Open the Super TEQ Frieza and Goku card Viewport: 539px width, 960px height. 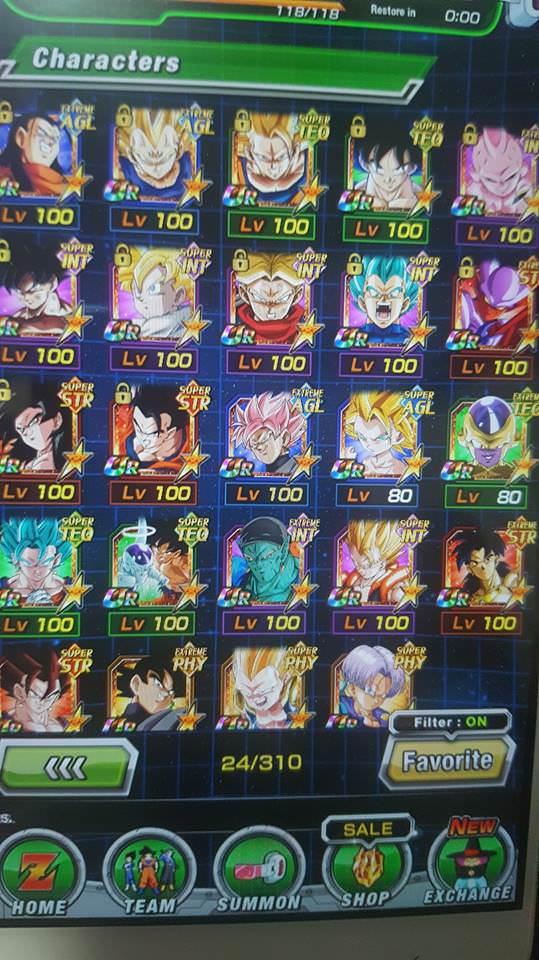[158, 577]
